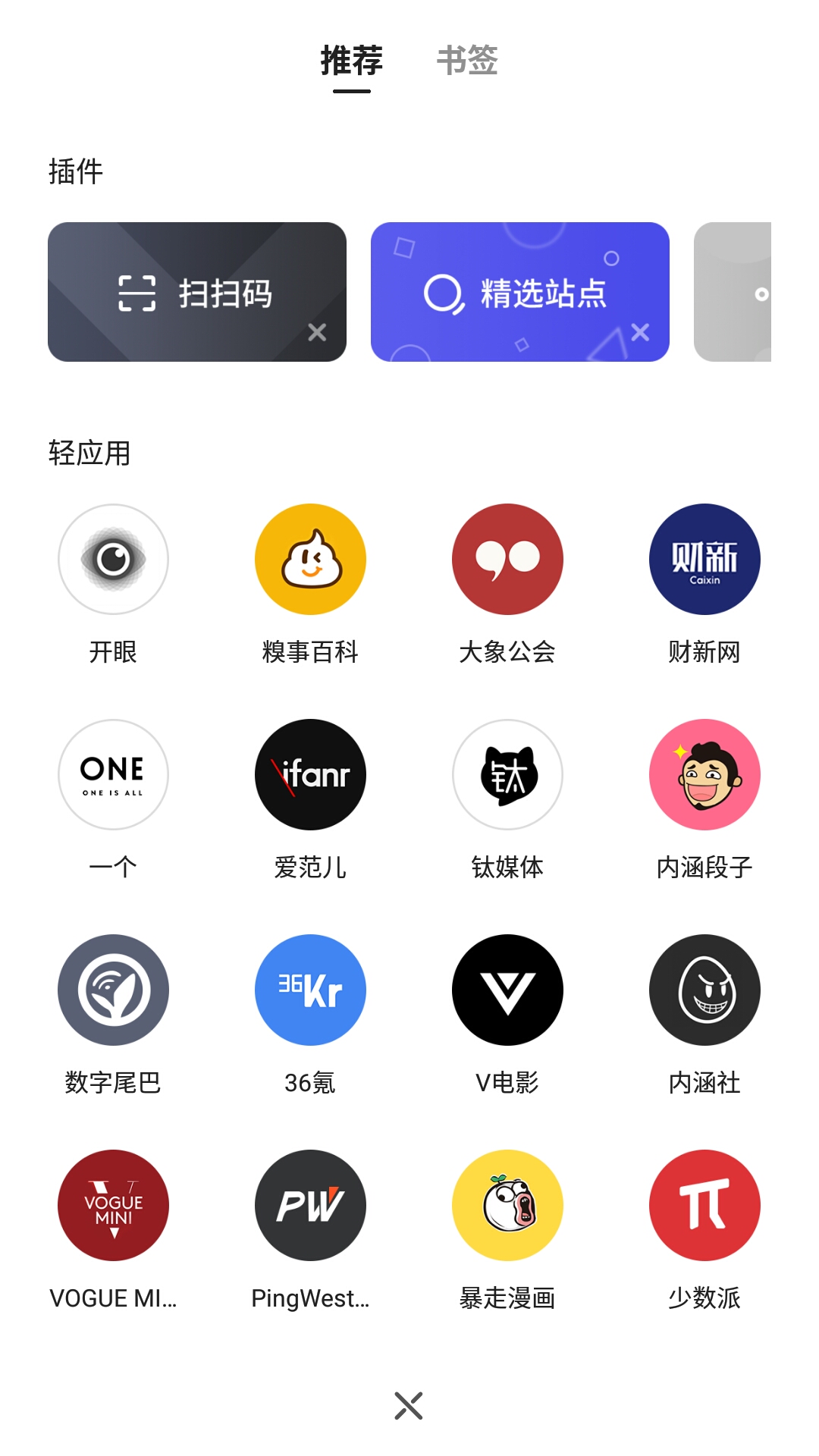The width and height of the screenshot is (819, 1456).
Task: Select the ifanr 爱范儿 icon
Action: pyautogui.click(x=309, y=774)
